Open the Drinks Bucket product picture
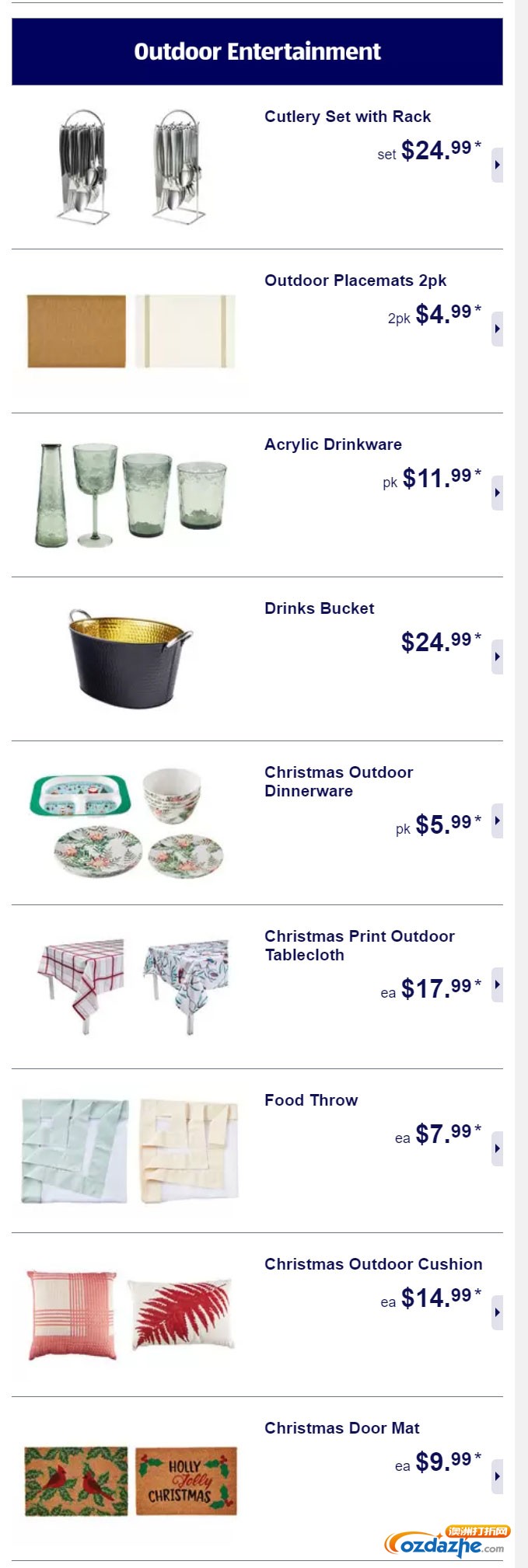 click(x=131, y=657)
